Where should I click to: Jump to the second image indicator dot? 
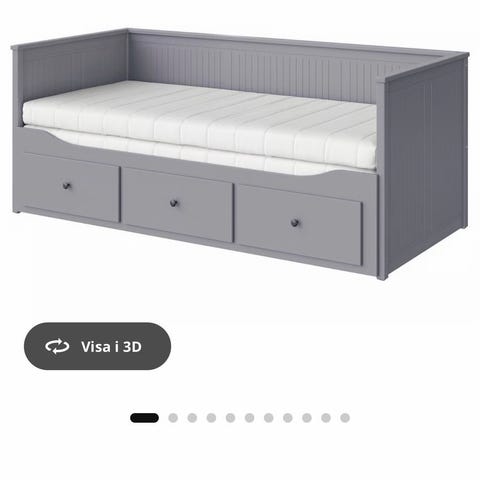[173, 418]
